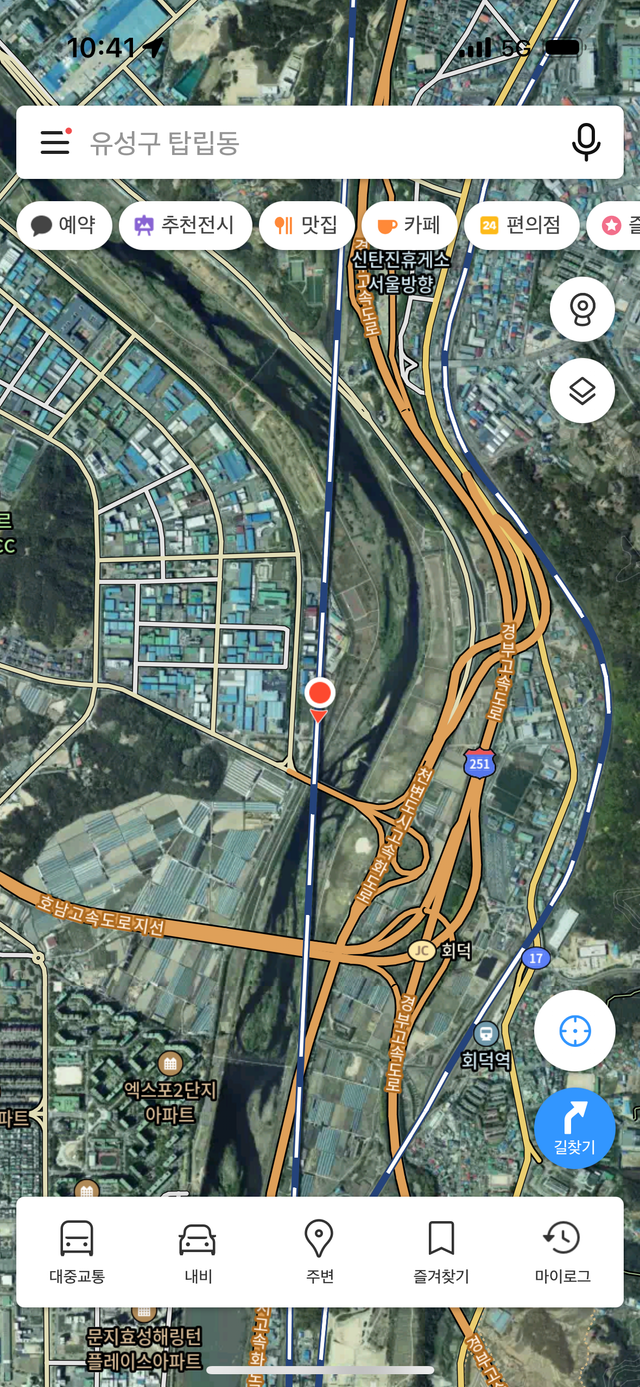The width and height of the screenshot is (640, 1387).
Task: Start voice search with the microphone
Action: [x=586, y=142]
